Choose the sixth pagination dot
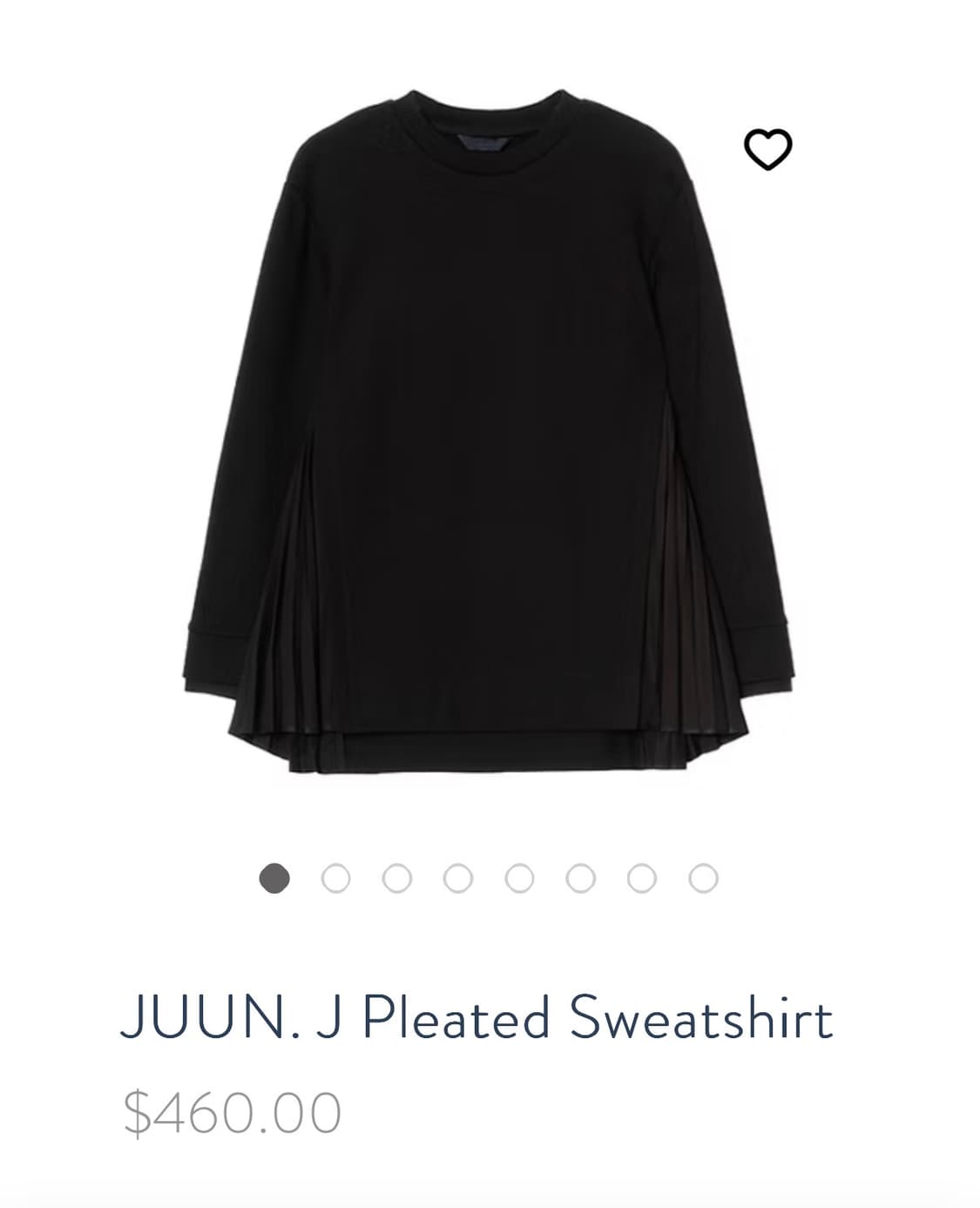This screenshot has height=1208, width=980. pyautogui.click(x=581, y=878)
